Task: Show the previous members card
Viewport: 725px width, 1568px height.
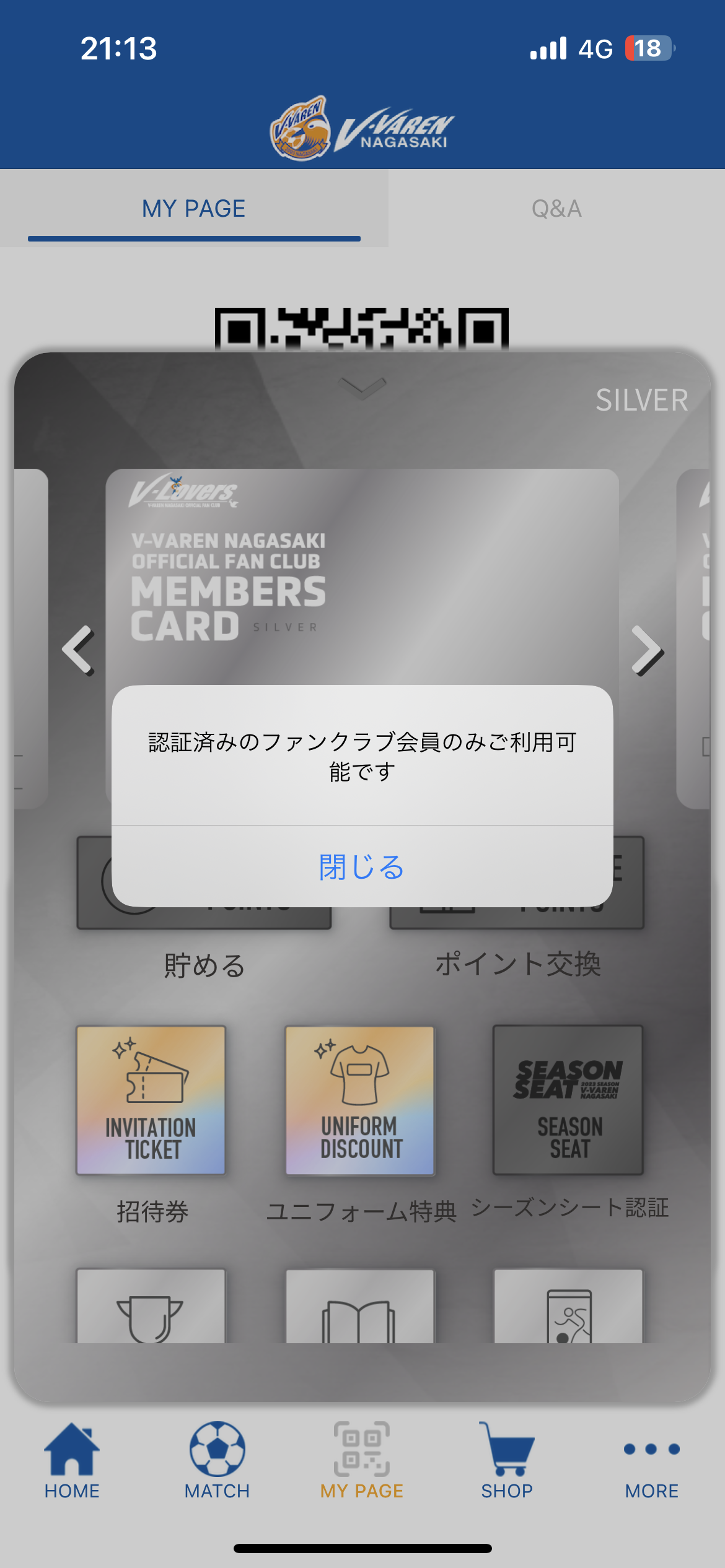Action: tap(79, 650)
